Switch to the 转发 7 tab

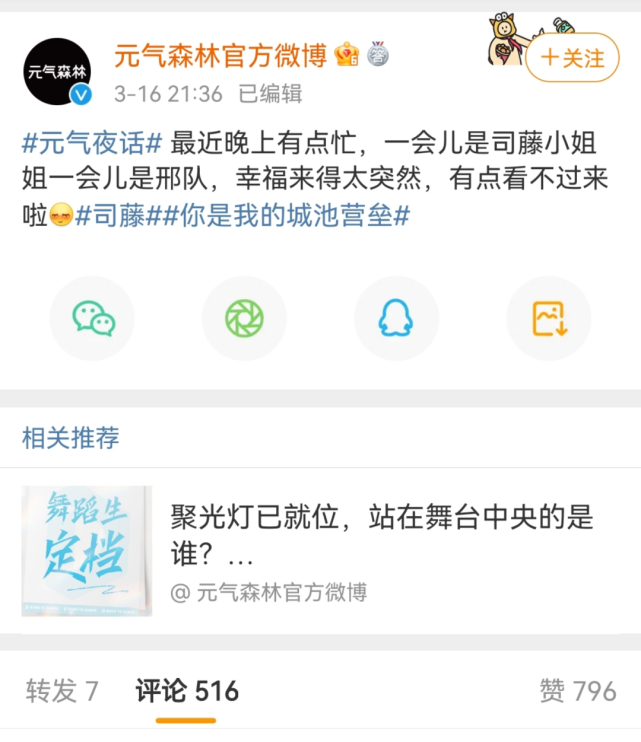coord(62,691)
